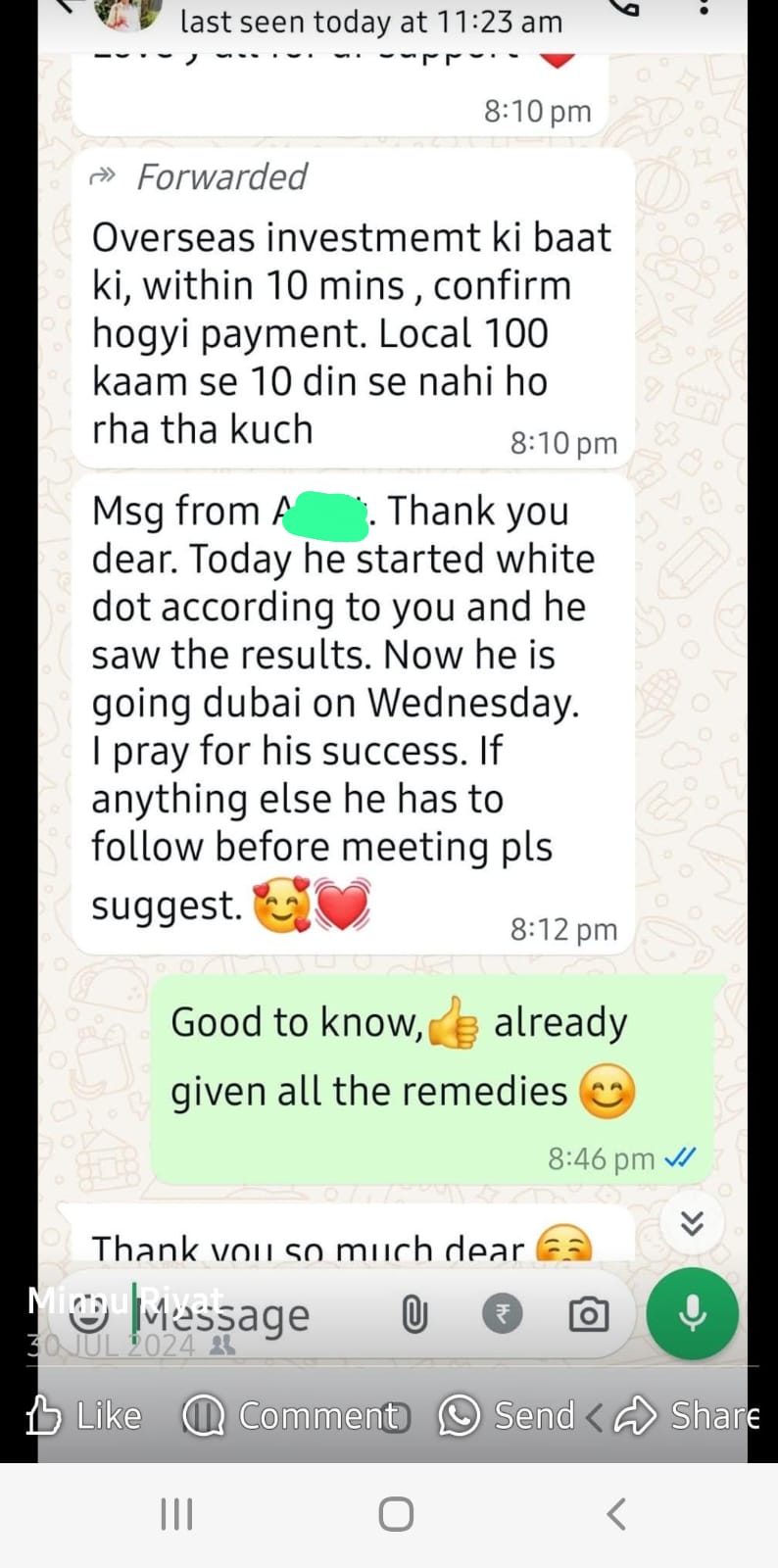Send this photo via WhatsApp
The height and width of the screenshot is (1568, 778).
point(508,1415)
